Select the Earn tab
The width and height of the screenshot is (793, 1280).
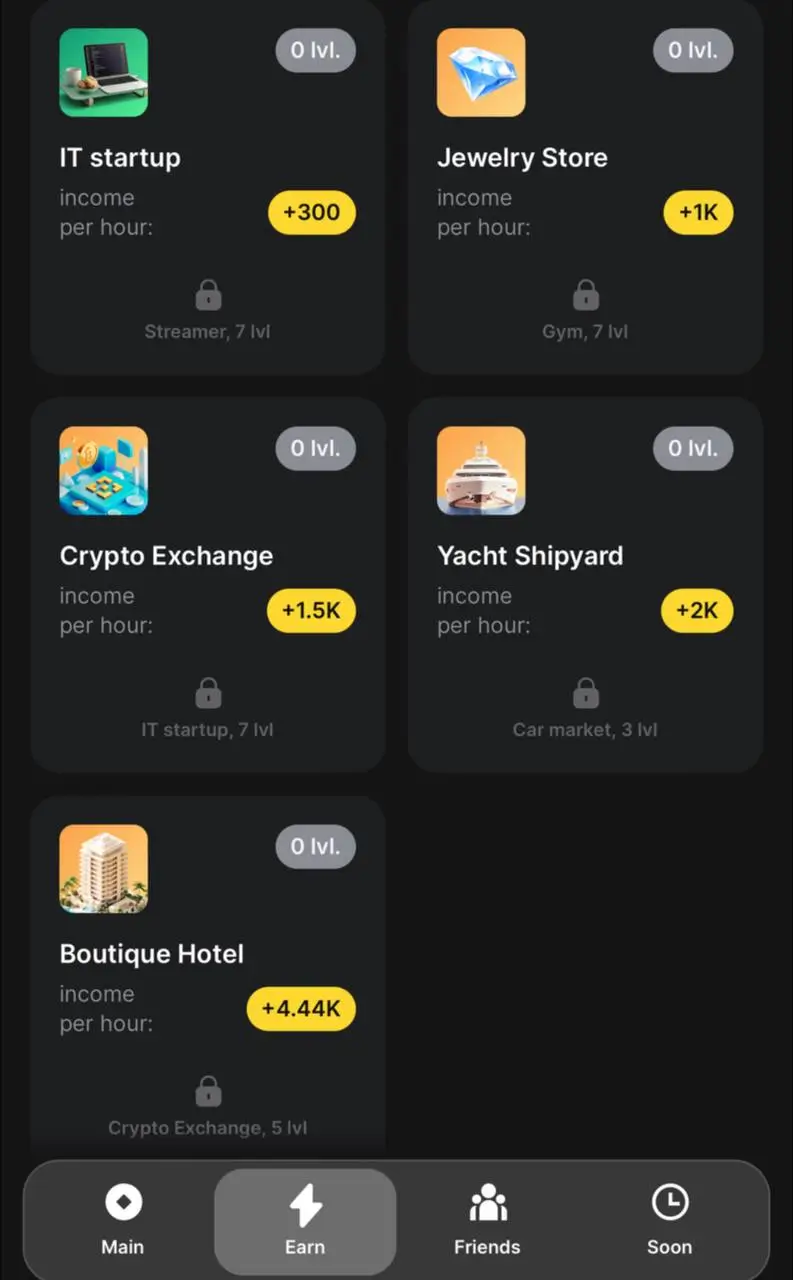(x=305, y=1220)
